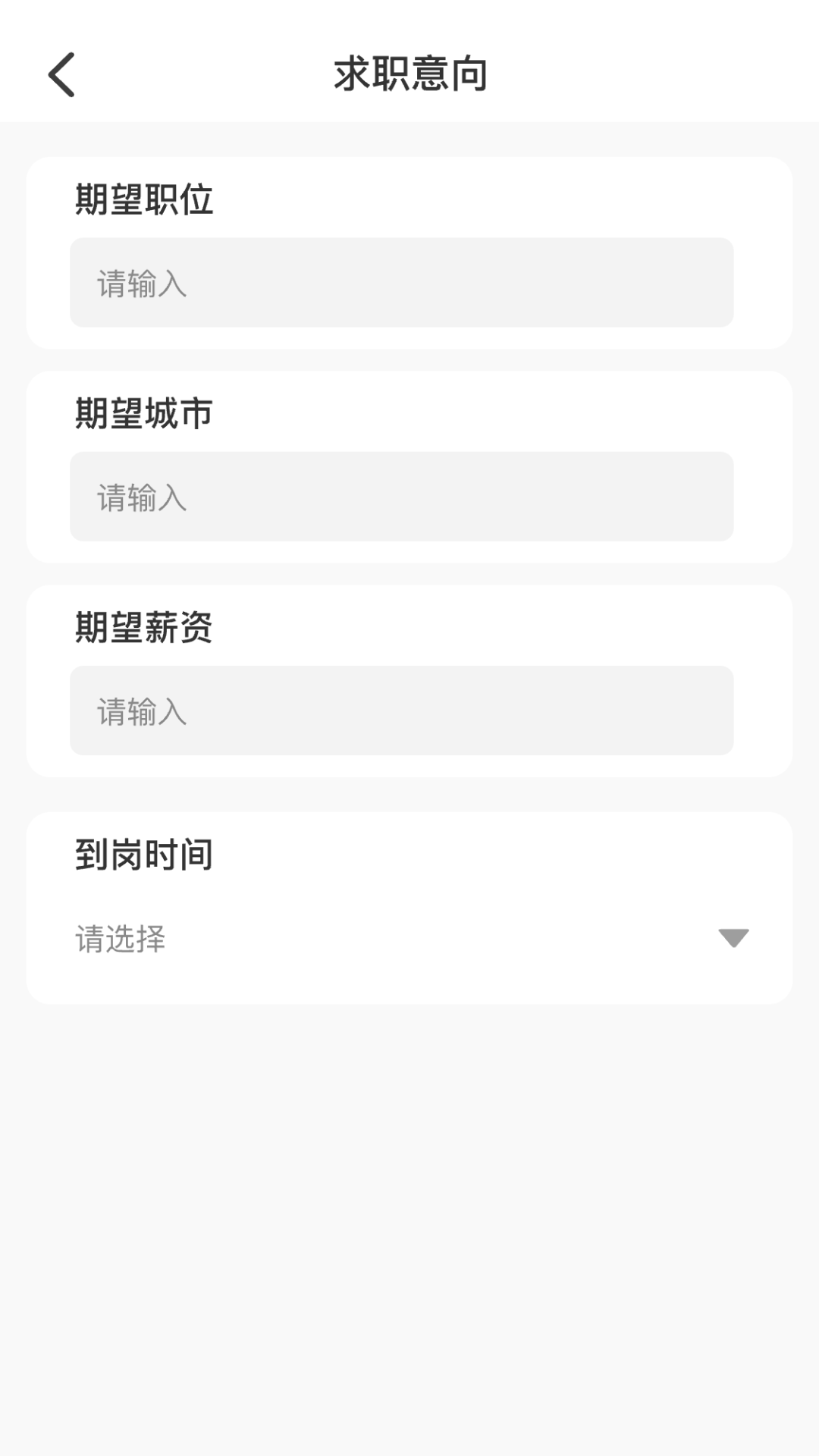This screenshot has width=819, height=1456.
Task: Tap the 请选择 placeholder text
Action: pos(120,940)
